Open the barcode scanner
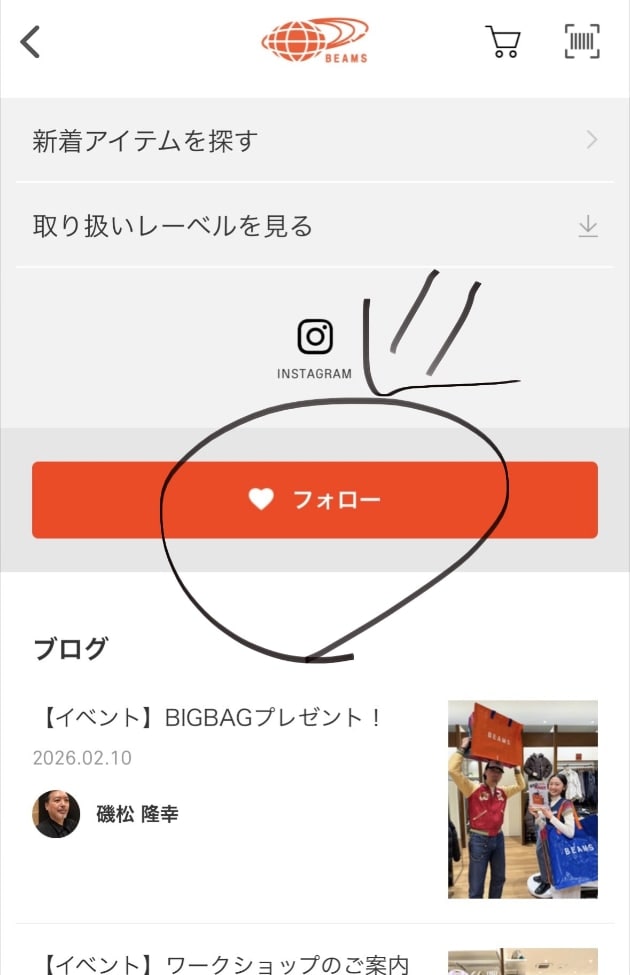The width and height of the screenshot is (630, 975). (582, 42)
